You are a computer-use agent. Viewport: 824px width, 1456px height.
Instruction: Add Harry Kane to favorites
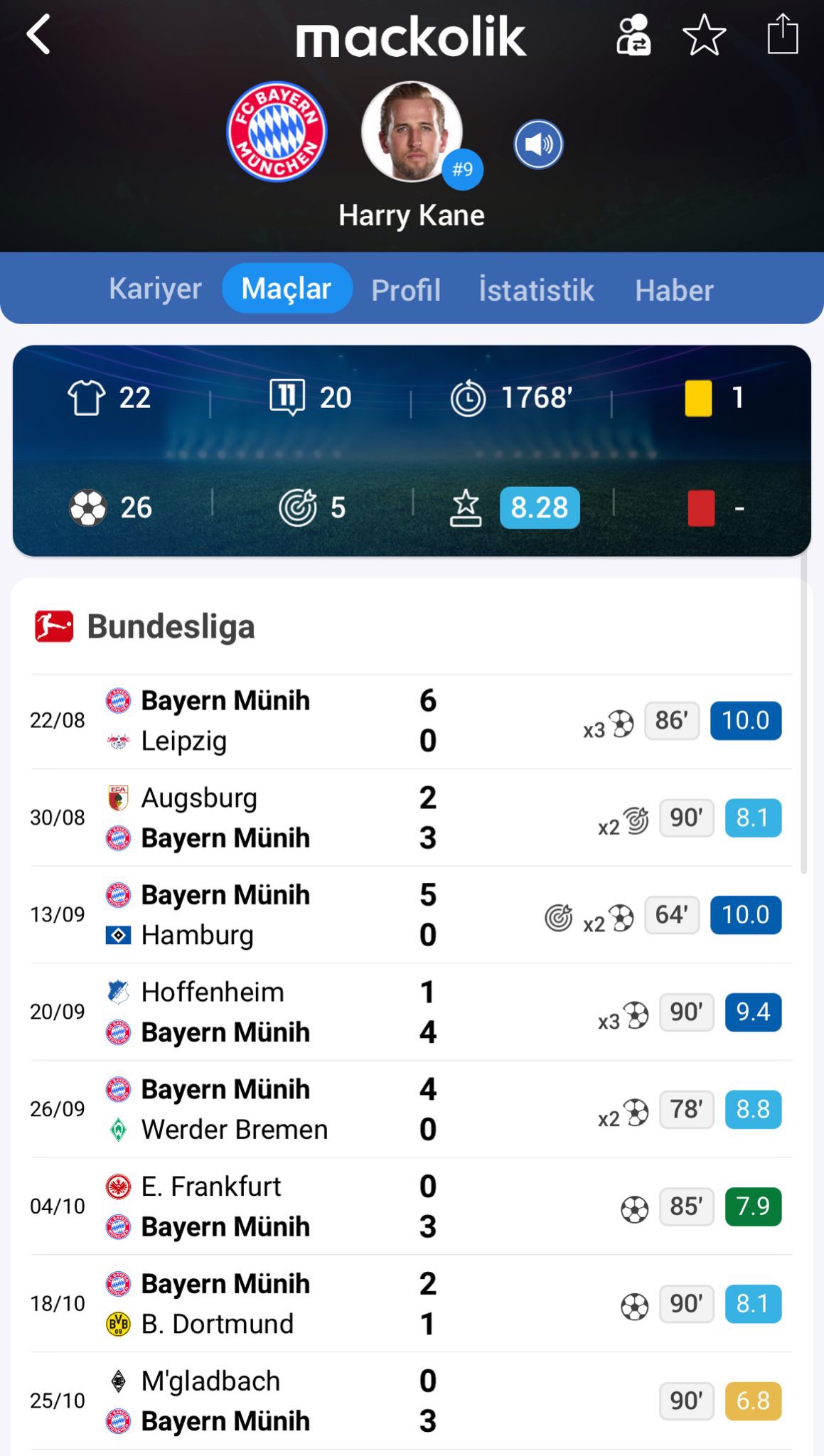point(704,35)
